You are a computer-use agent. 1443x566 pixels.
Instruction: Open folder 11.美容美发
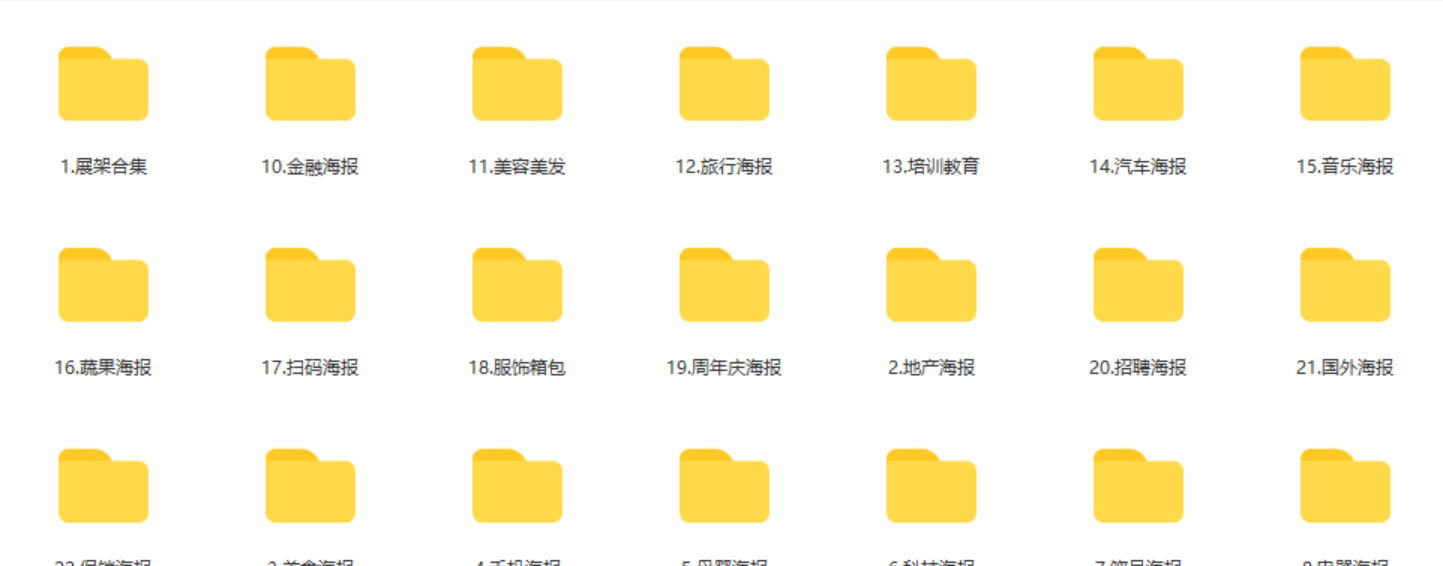(517, 85)
